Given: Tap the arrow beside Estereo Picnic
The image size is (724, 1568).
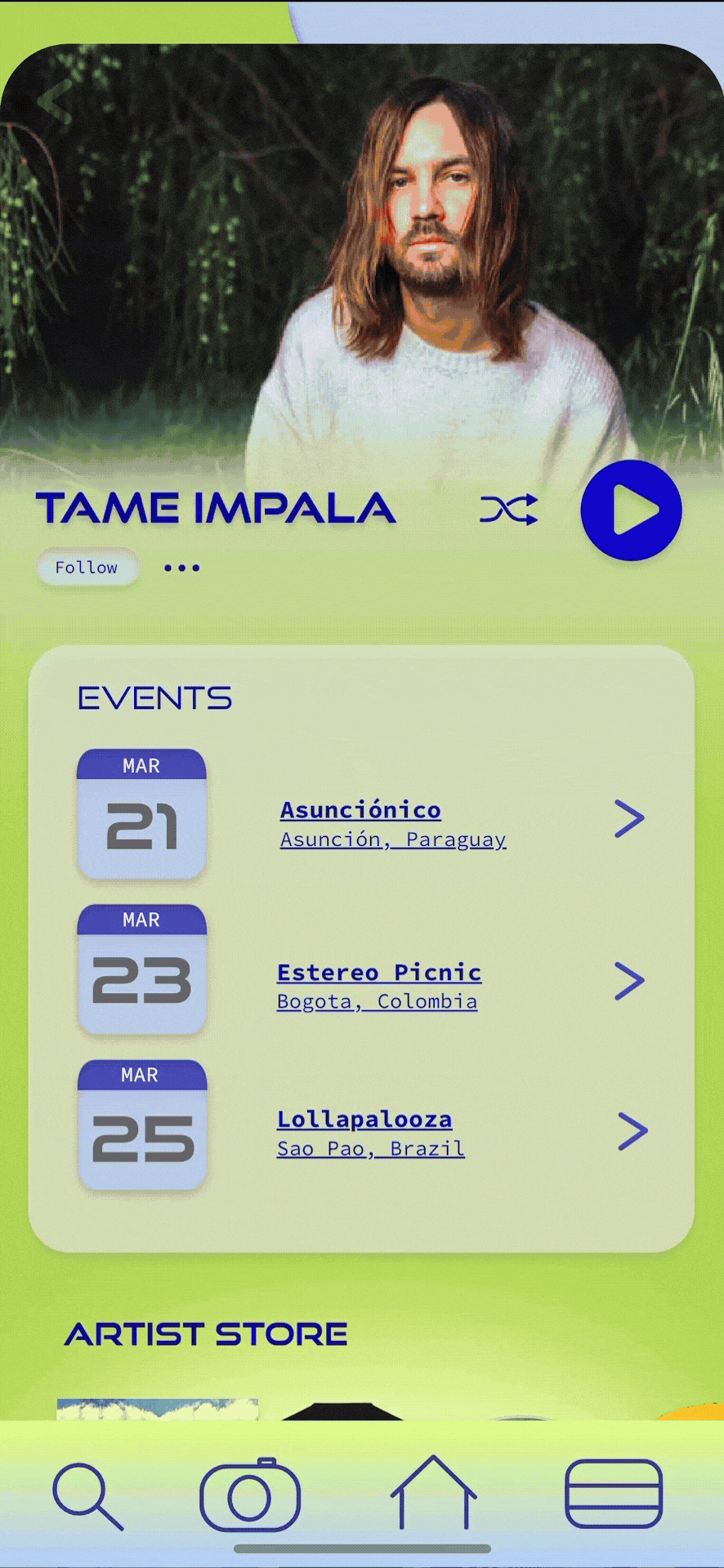Looking at the screenshot, I should tap(629, 981).
